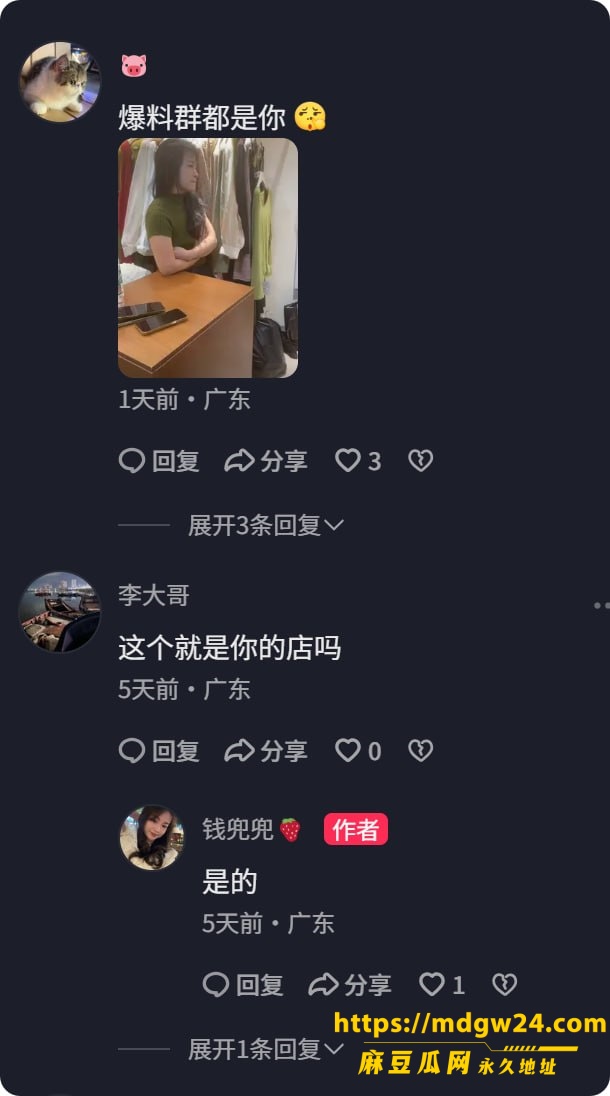Viewport: 610px width, 1096px height.
Task: Dislike the 爆料群都是你 comment
Action: point(421,461)
